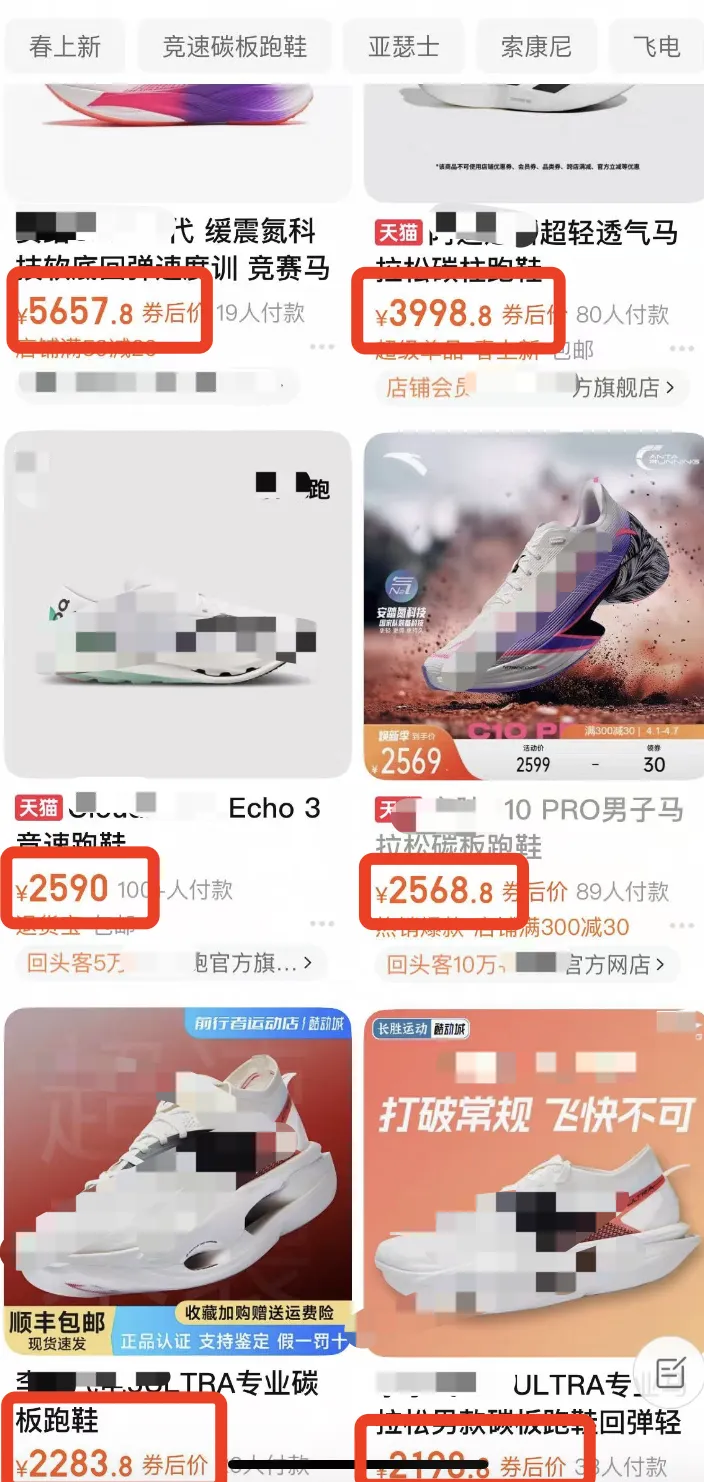704x1482 pixels.
Task: Apply the 索康尼 brand chip
Action: click(x=536, y=46)
